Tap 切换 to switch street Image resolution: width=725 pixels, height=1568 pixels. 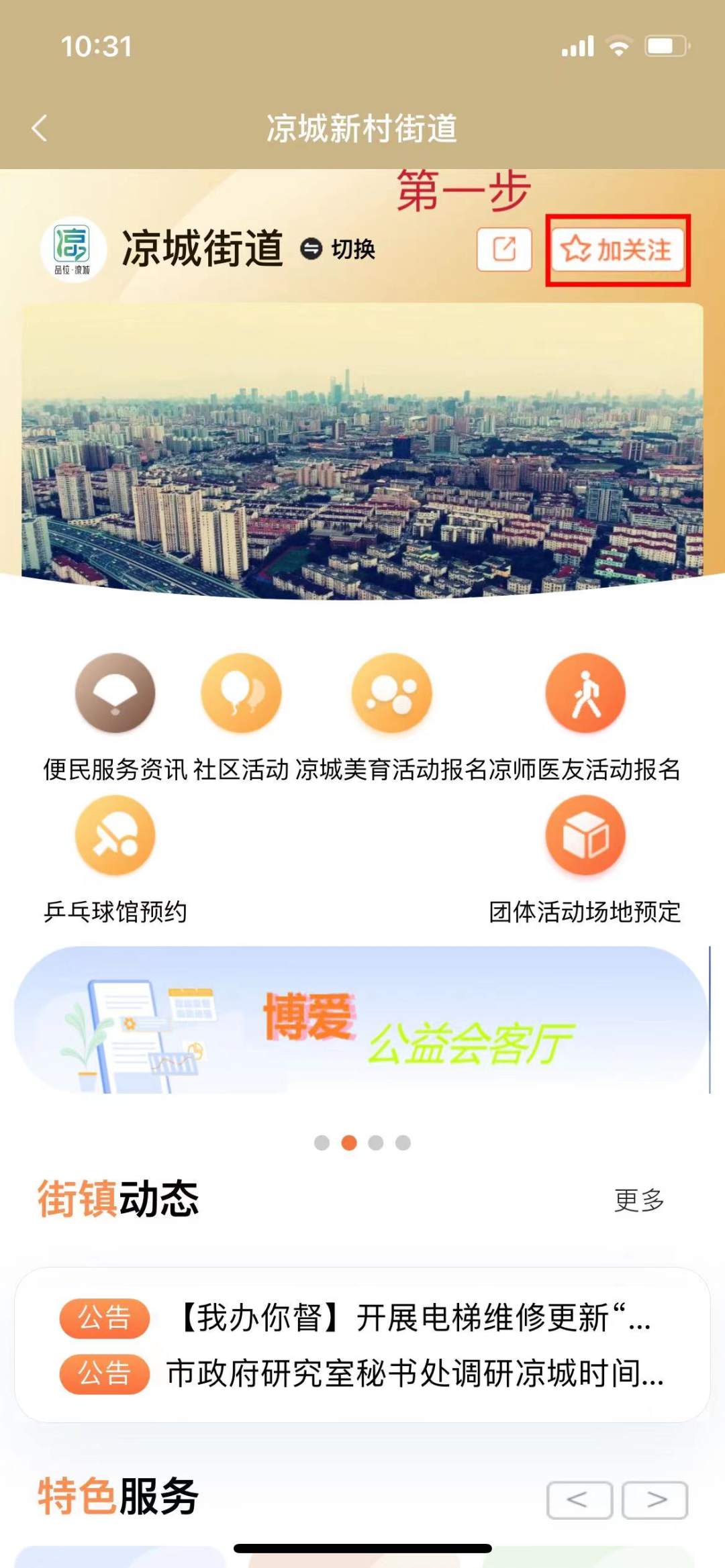(339, 249)
